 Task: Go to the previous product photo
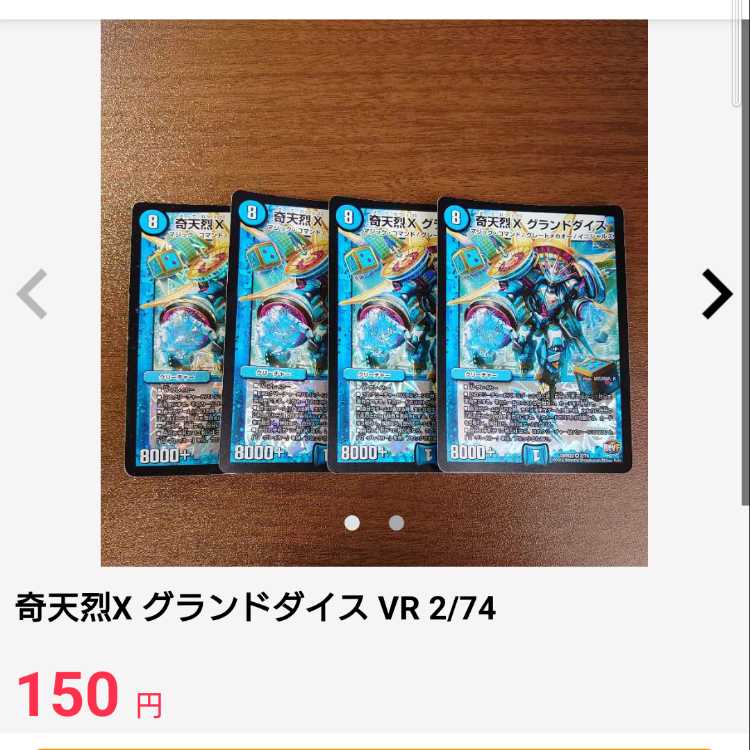point(32,294)
